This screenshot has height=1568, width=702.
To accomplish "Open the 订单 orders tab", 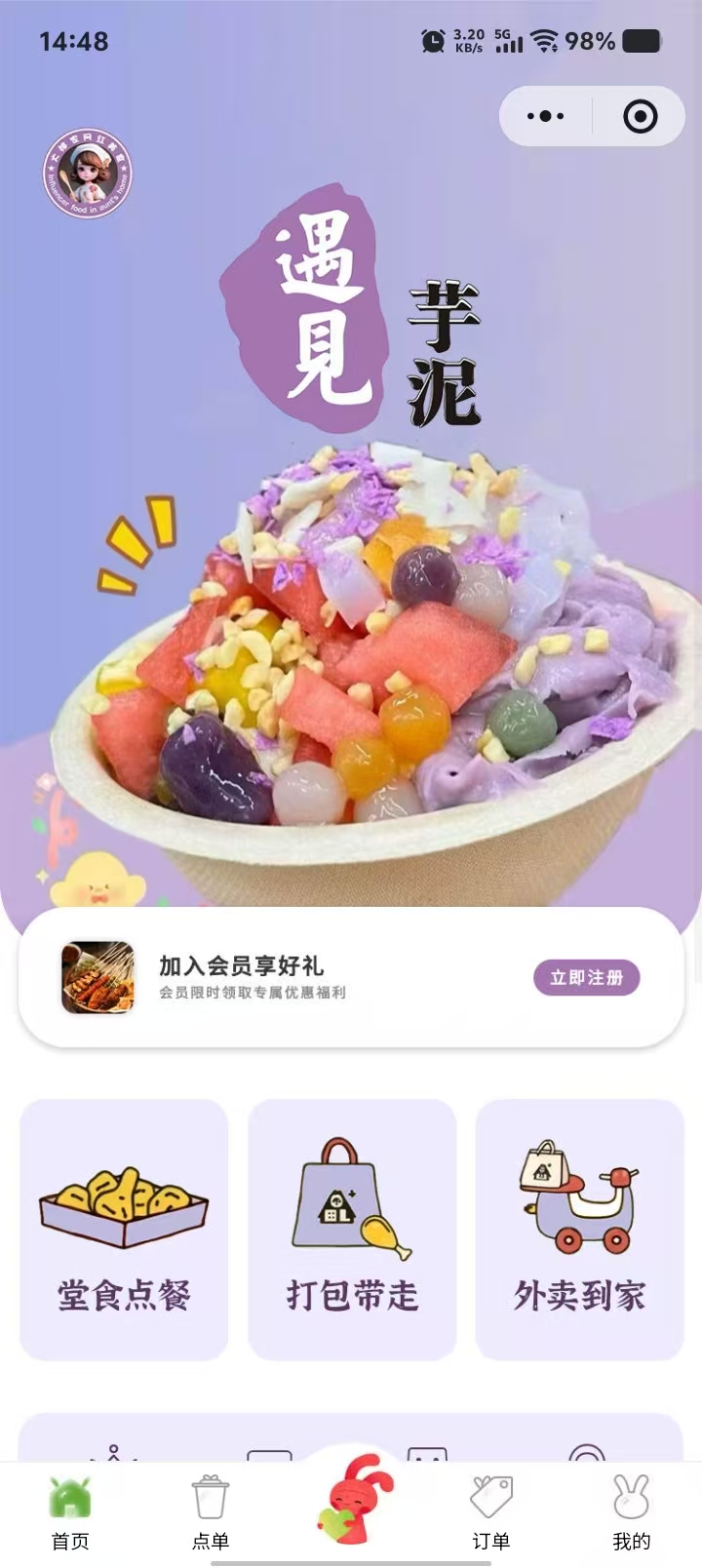I will coord(491,1511).
